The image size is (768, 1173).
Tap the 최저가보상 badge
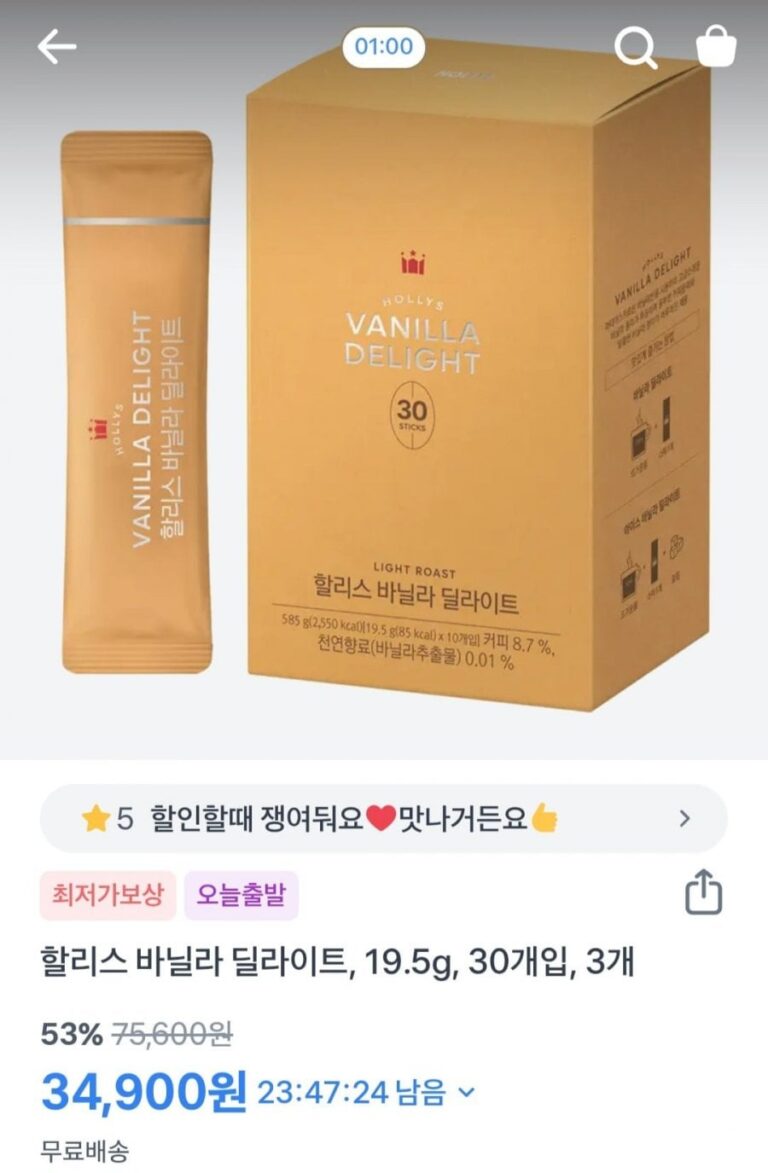(x=108, y=895)
